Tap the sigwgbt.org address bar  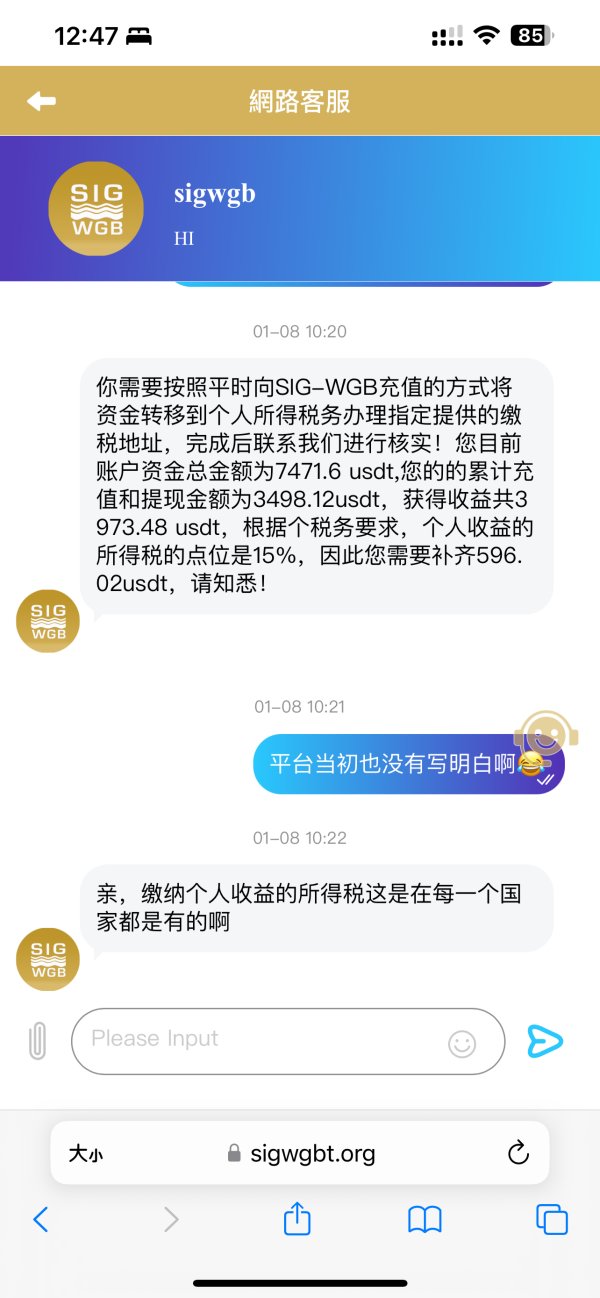pyautogui.click(x=300, y=1153)
